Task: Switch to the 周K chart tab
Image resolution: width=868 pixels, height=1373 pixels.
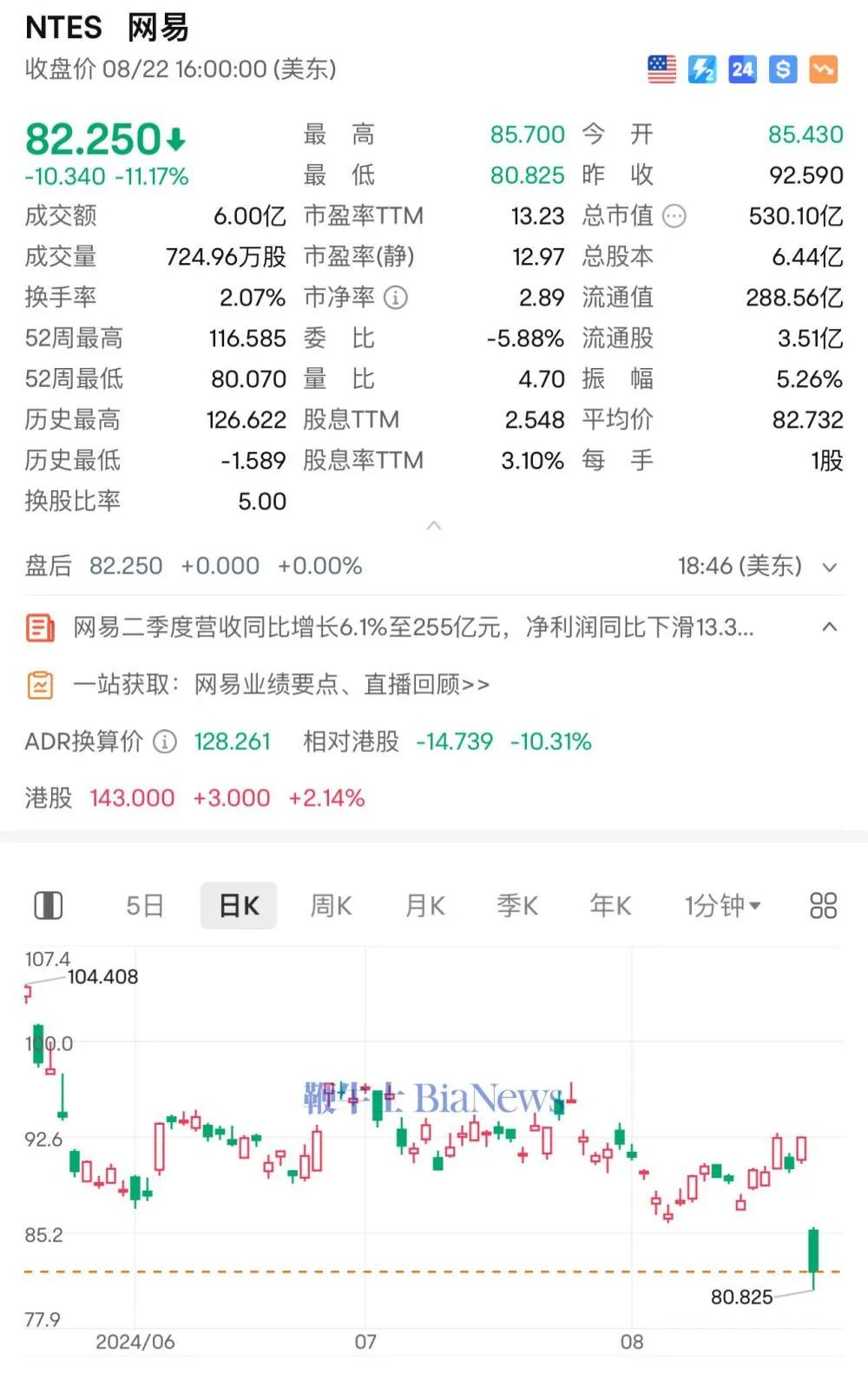Action: coord(331,905)
